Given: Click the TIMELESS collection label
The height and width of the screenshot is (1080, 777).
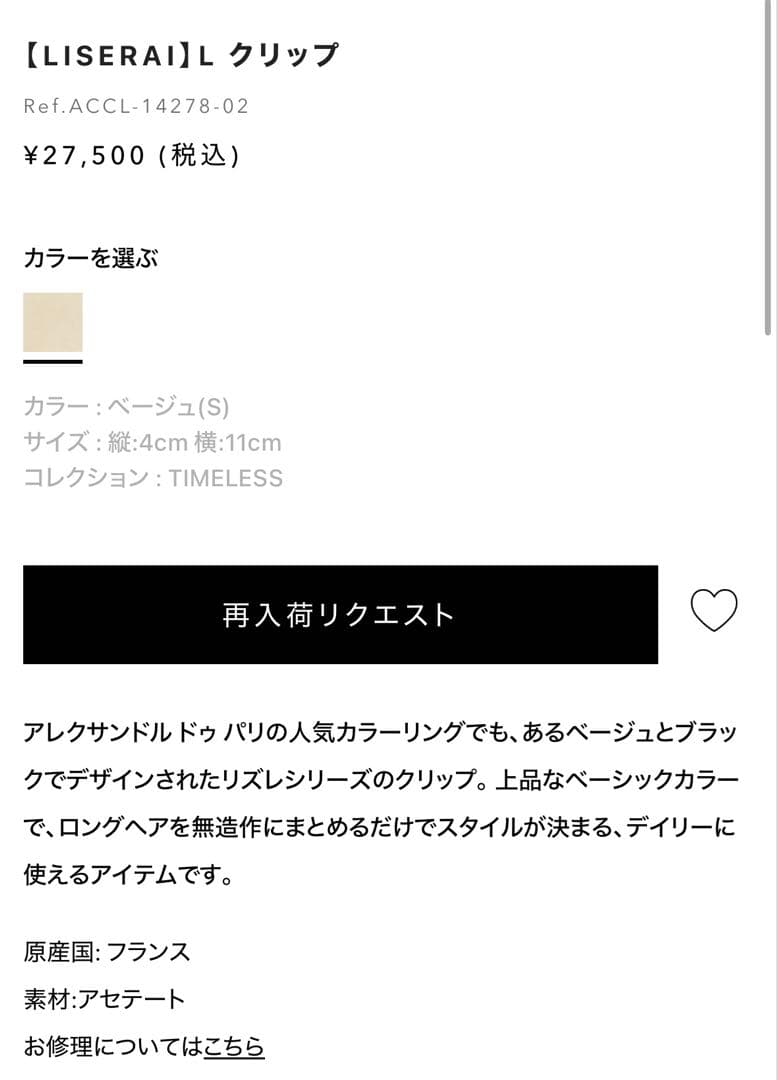Looking at the screenshot, I should 152,478.
